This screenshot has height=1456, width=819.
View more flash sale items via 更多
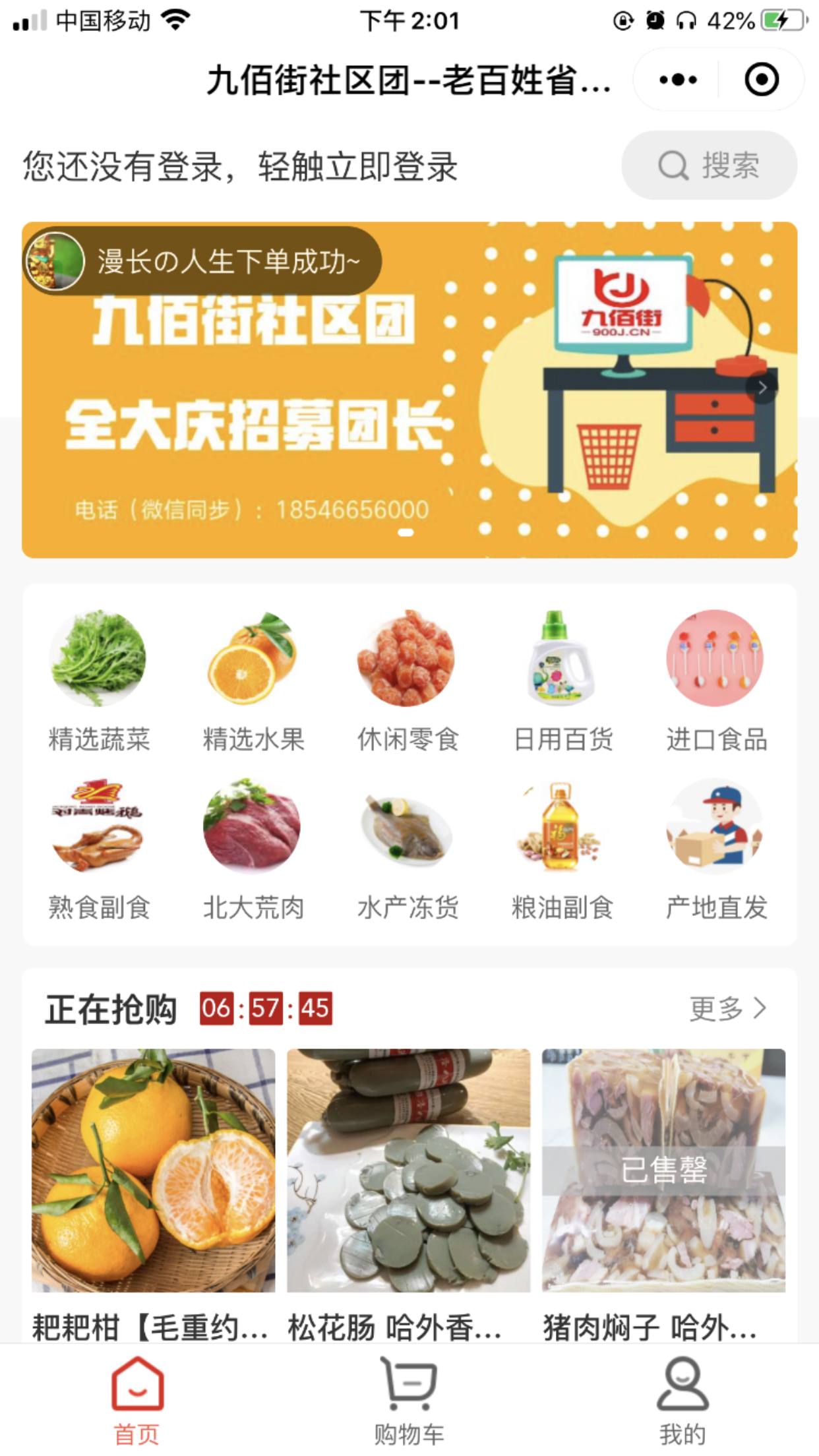click(728, 1008)
